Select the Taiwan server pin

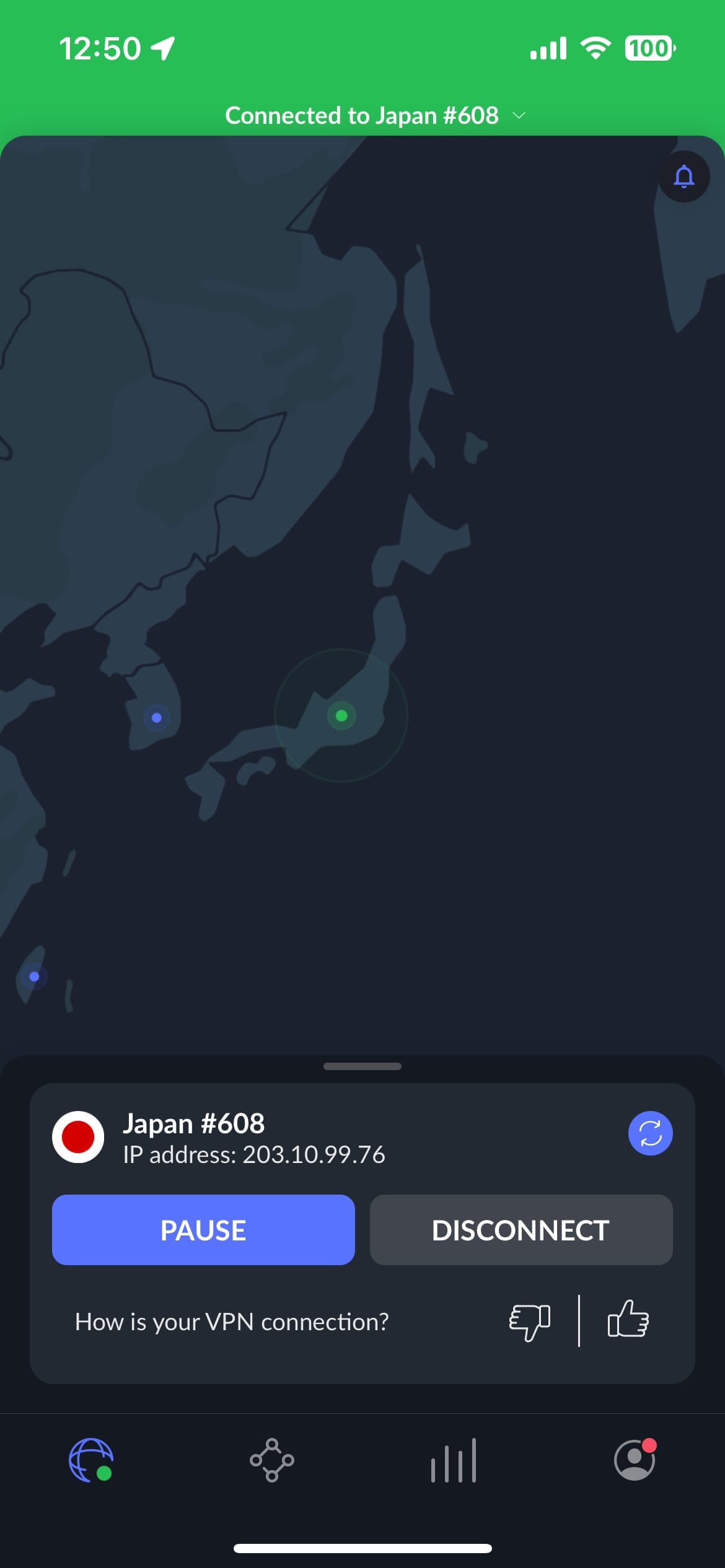click(x=35, y=977)
